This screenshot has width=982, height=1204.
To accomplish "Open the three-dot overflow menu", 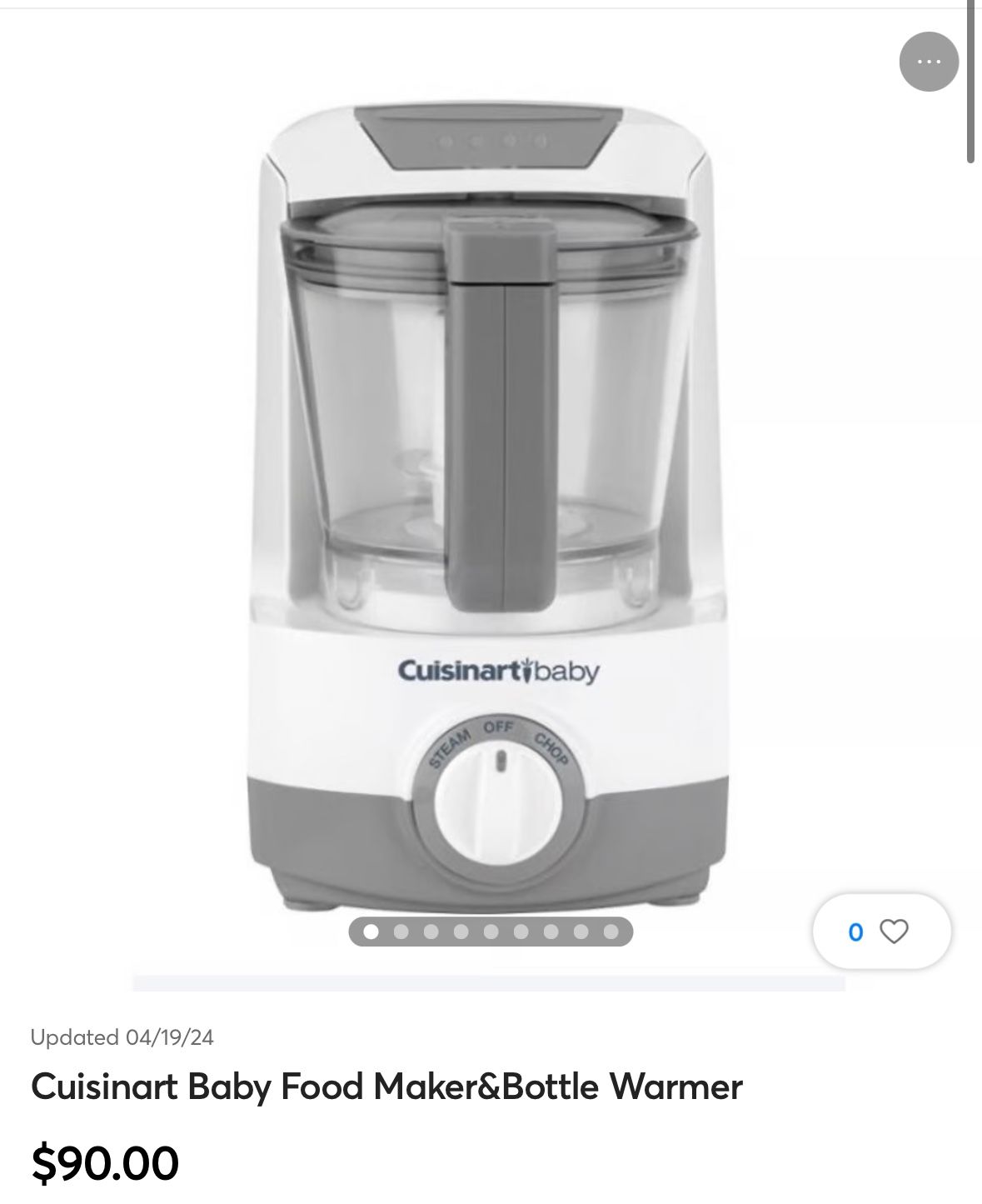I will pos(929,62).
